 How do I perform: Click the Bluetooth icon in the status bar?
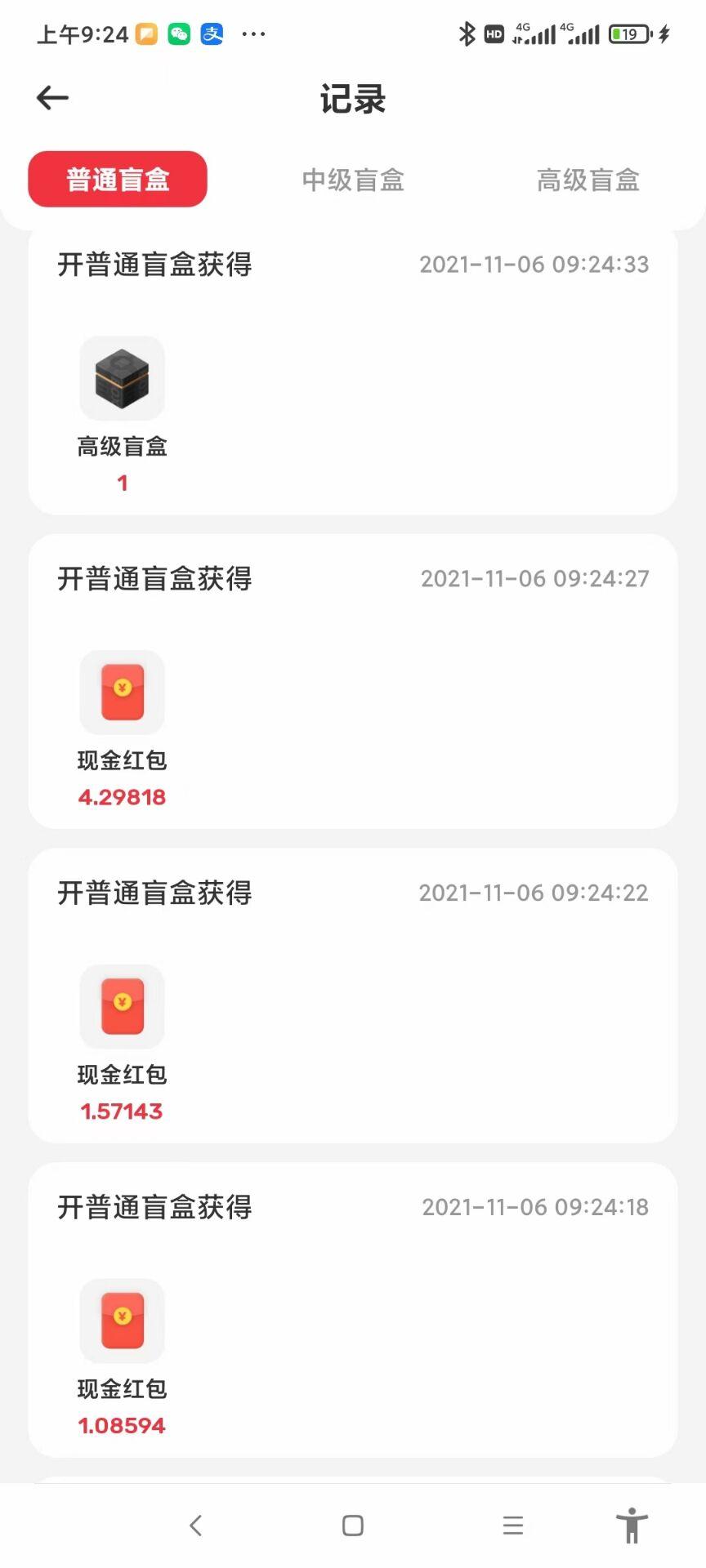[467, 33]
